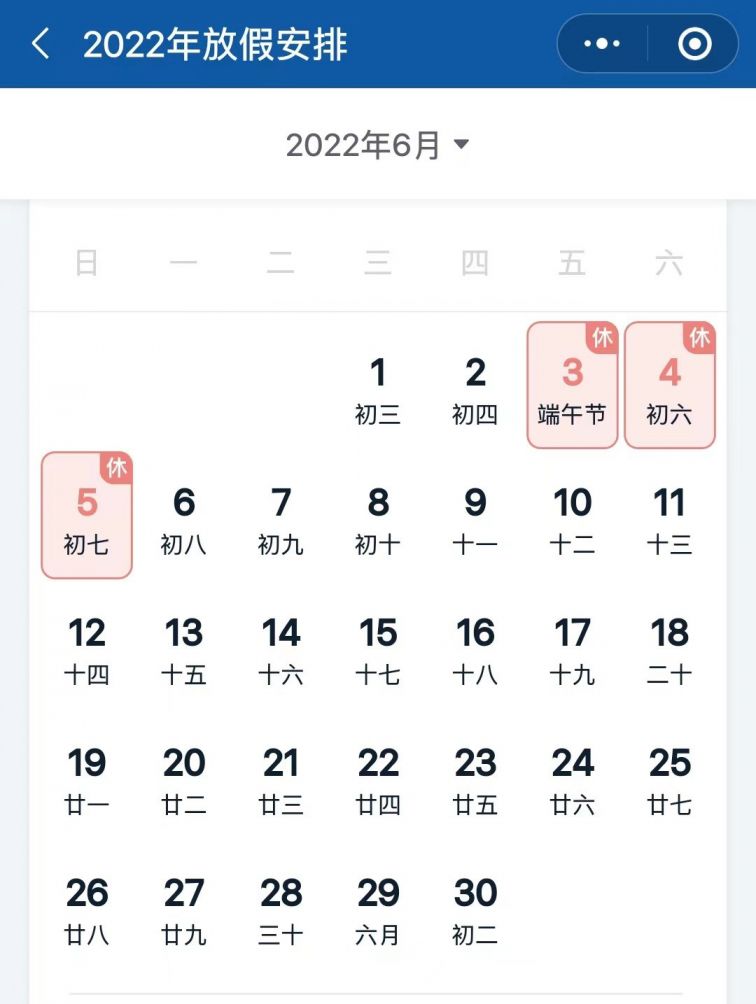Viewport: 756px width, 1004px height.
Task: Select June 5 初七 rest day
Action: point(87,516)
